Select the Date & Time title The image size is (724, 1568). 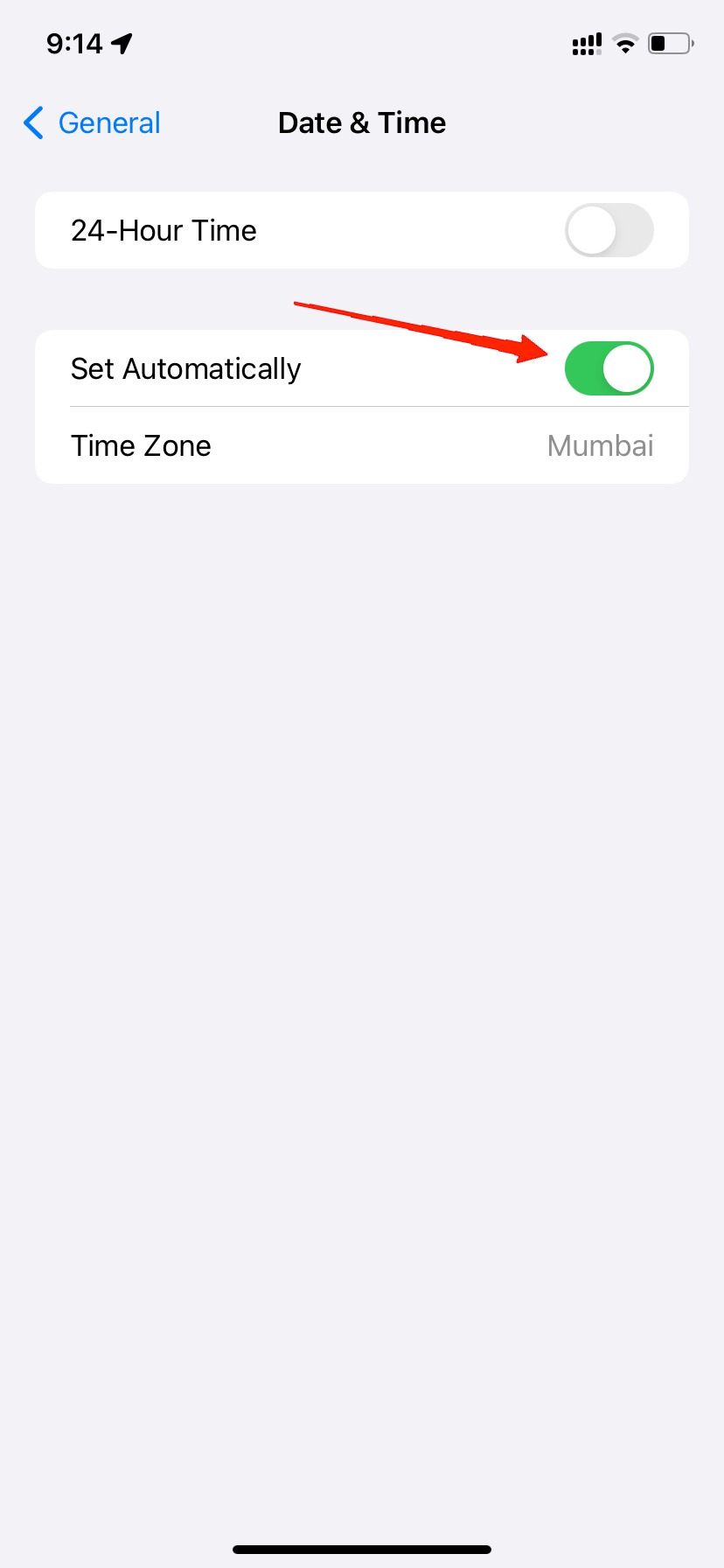click(x=362, y=122)
